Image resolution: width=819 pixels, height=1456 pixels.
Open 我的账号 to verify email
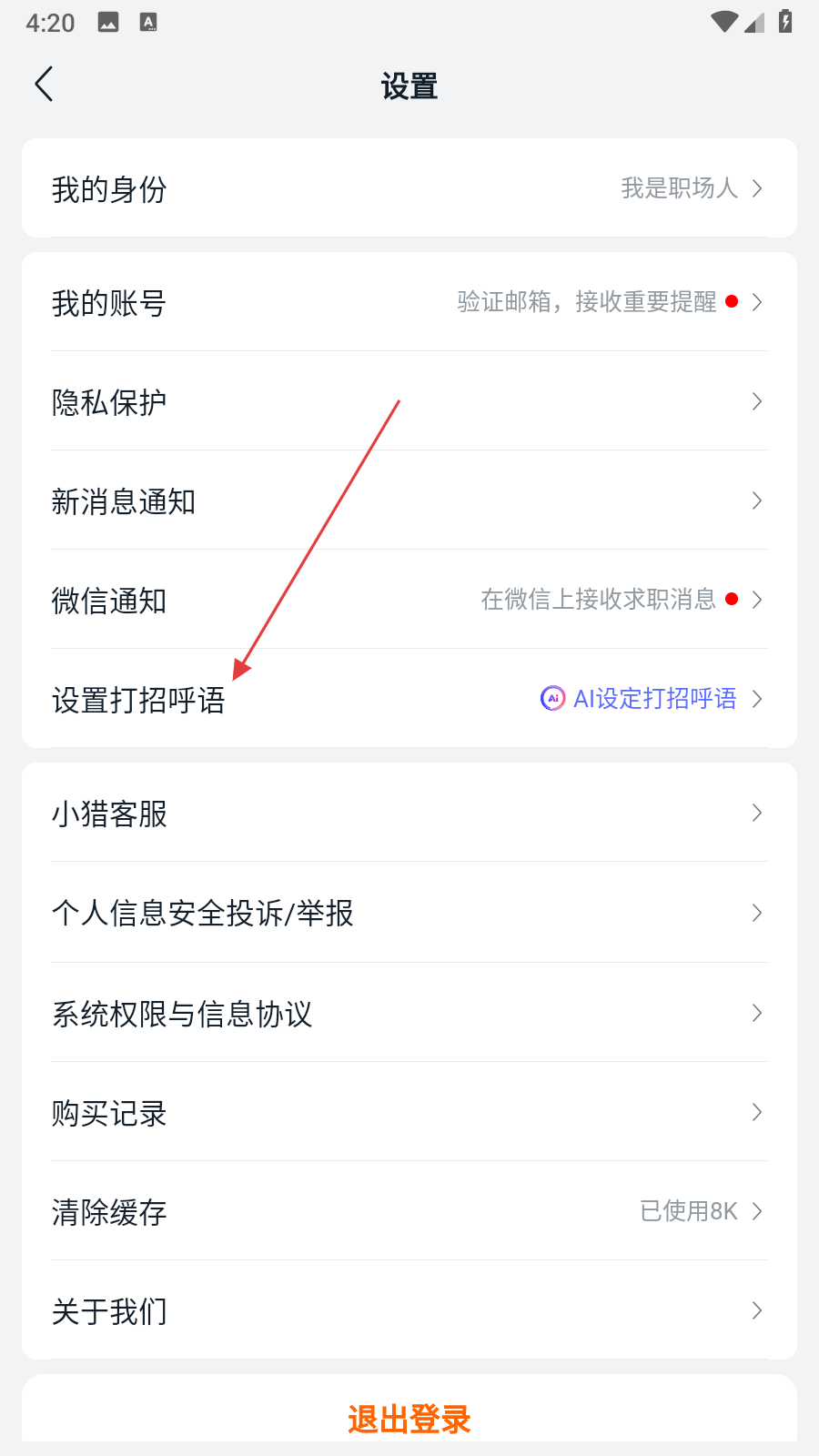click(x=409, y=302)
